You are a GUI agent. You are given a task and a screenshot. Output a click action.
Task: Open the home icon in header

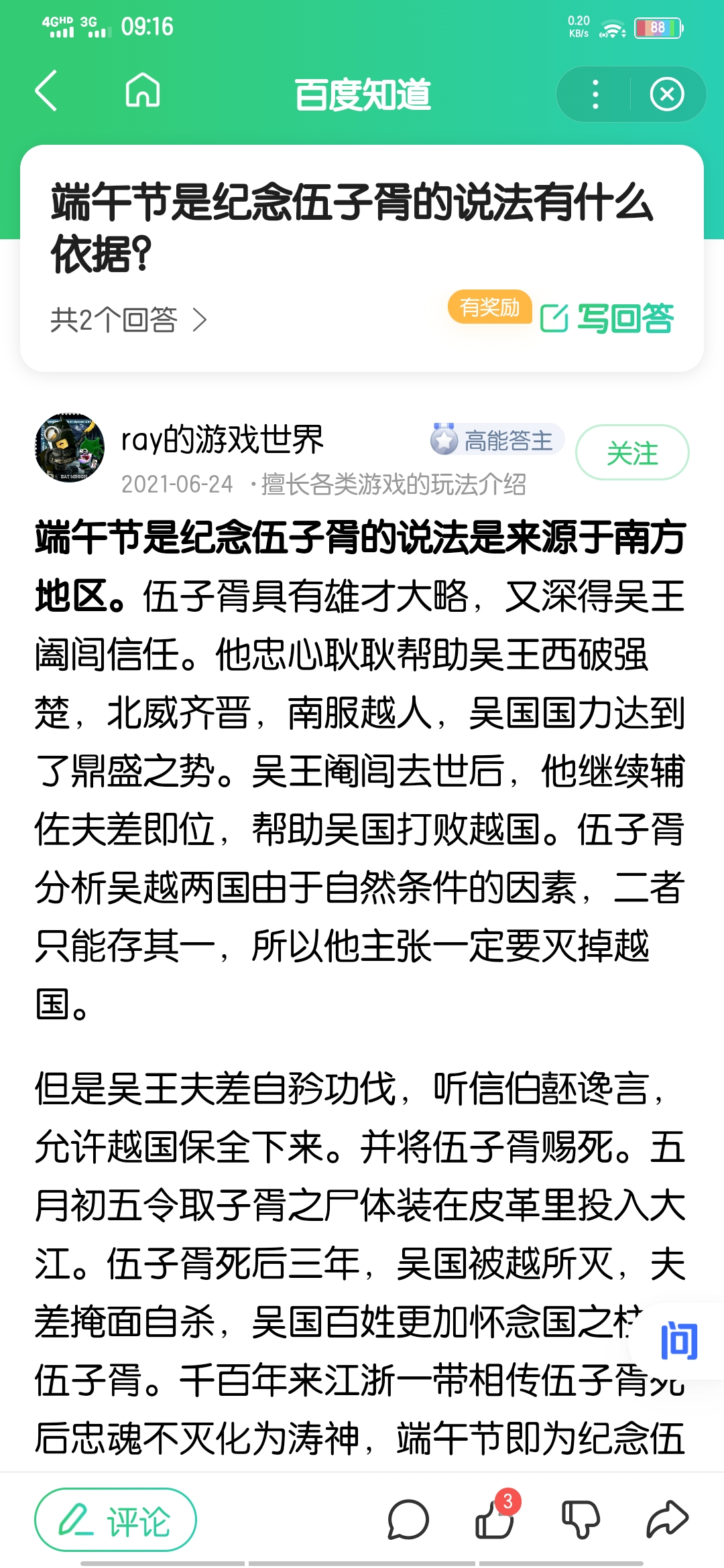(x=143, y=91)
